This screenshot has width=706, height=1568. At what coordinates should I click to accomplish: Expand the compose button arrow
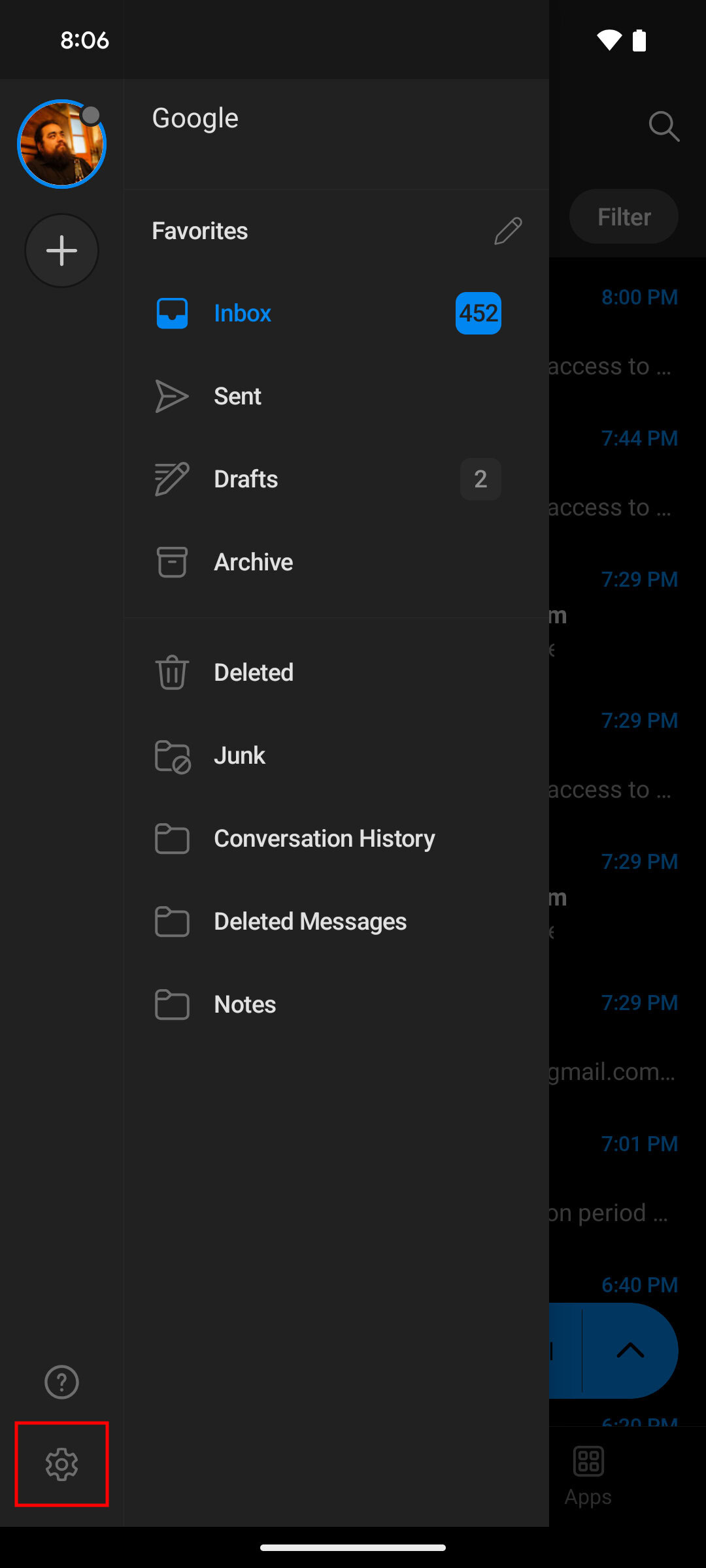click(630, 1350)
